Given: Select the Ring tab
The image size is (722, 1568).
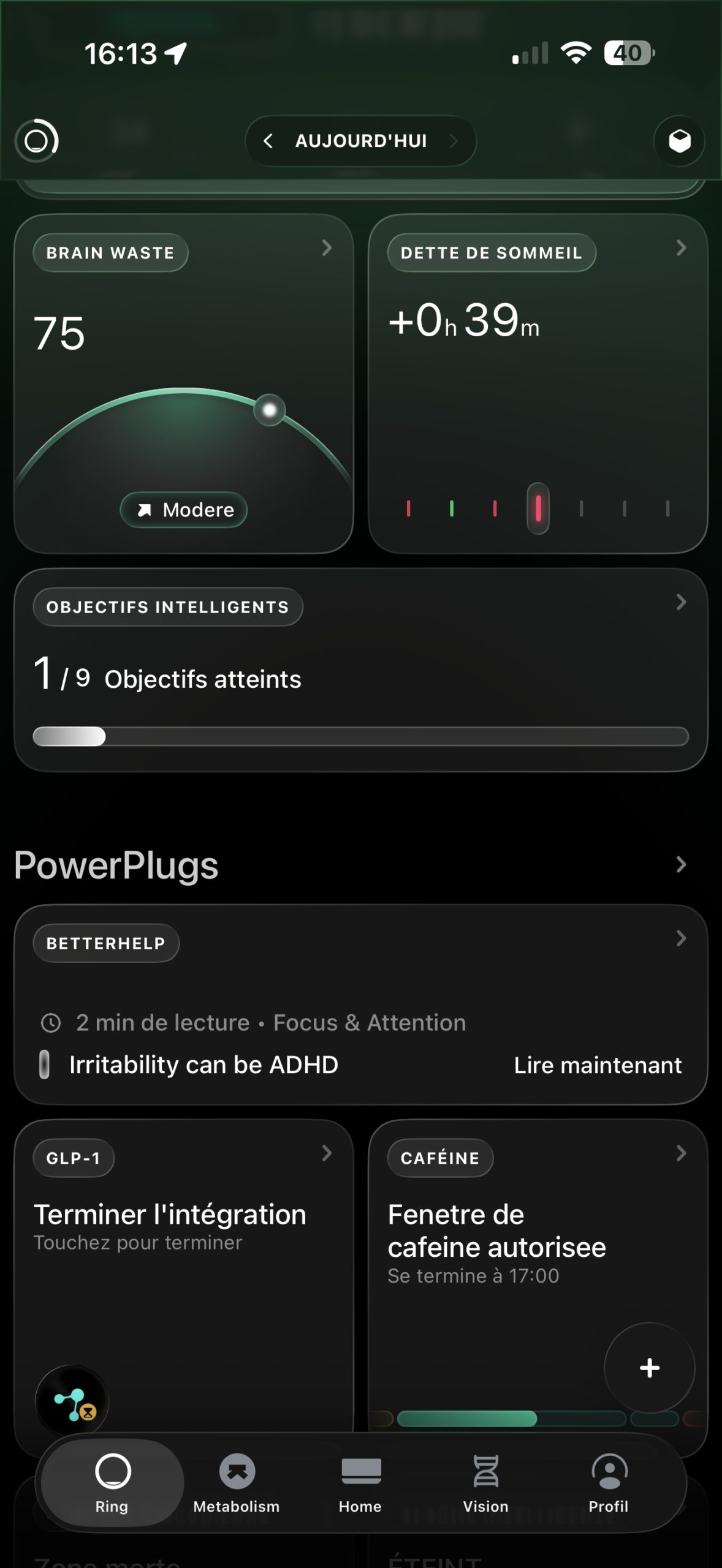Looking at the screenshot, I should coord(112,1482).
